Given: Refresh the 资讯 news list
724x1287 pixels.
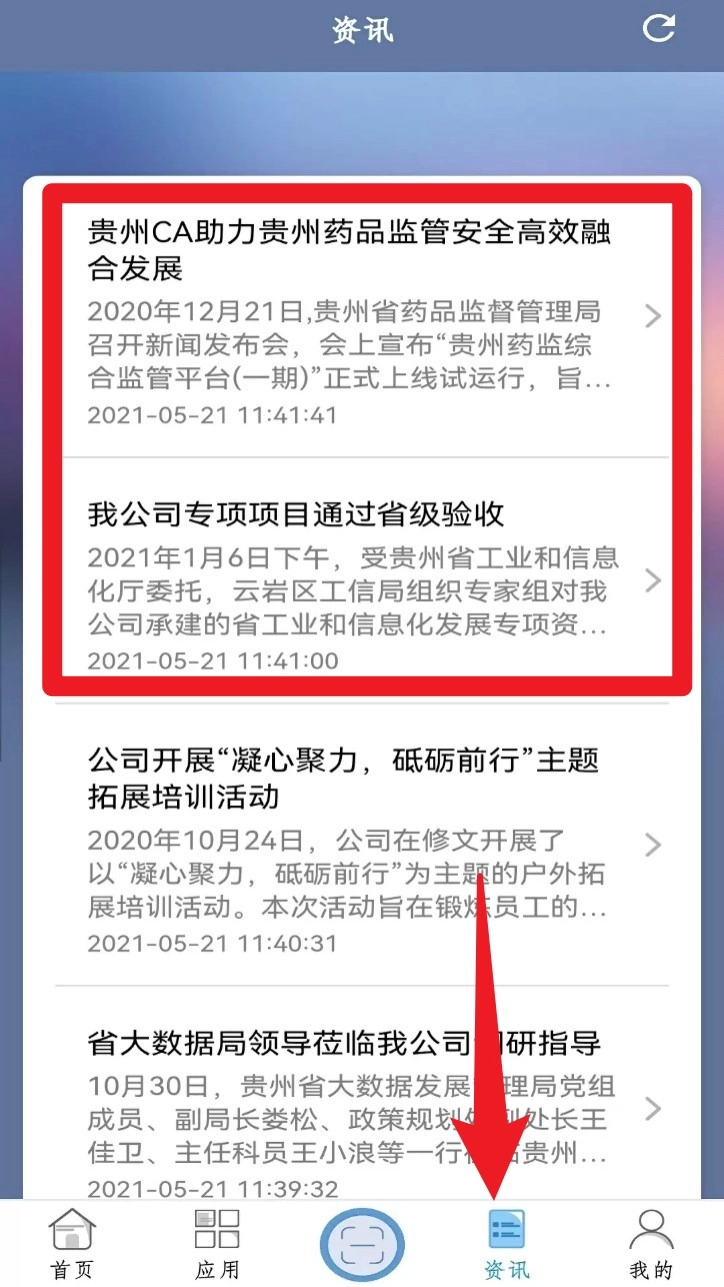Looking at the screenshot, I should (658, 28).
